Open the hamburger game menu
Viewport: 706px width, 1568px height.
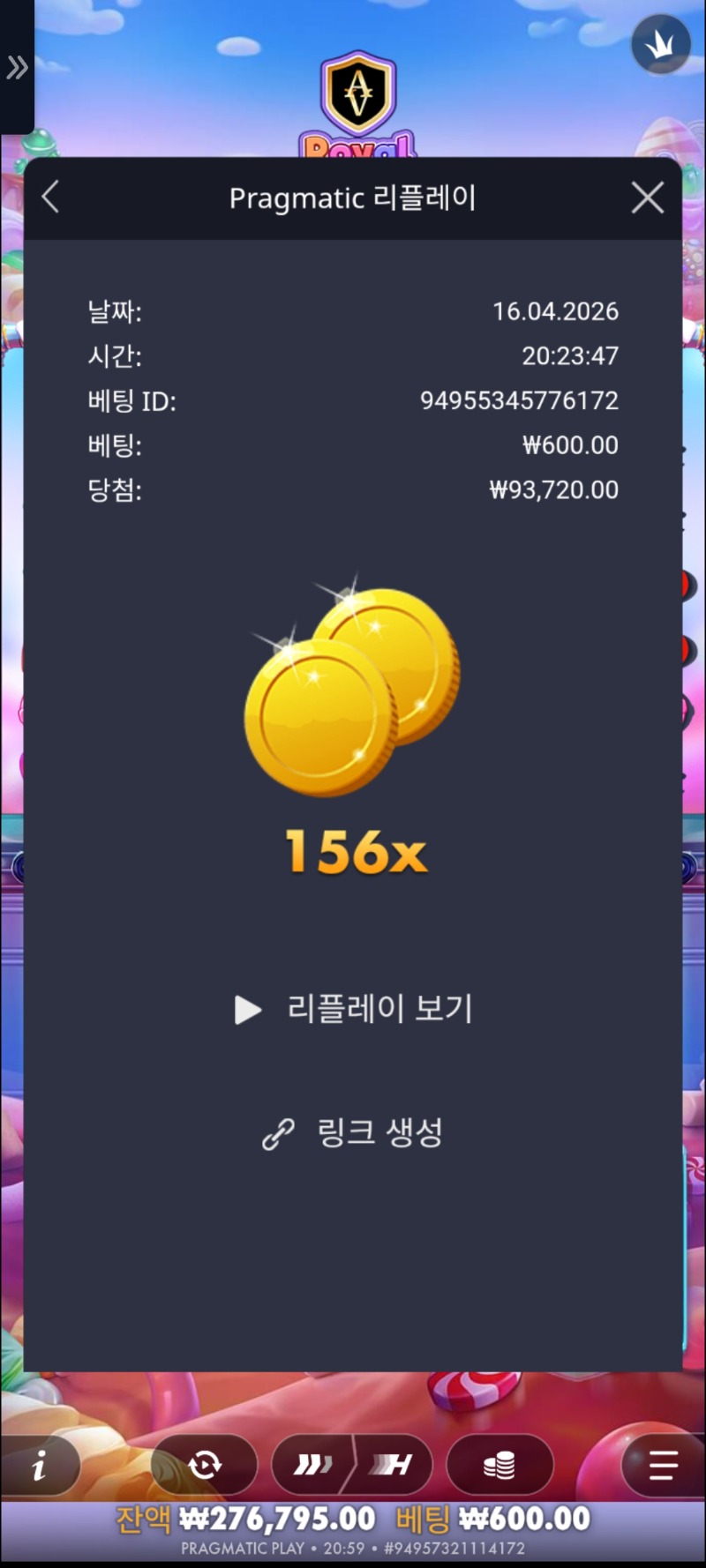[x=663, y=1466]
